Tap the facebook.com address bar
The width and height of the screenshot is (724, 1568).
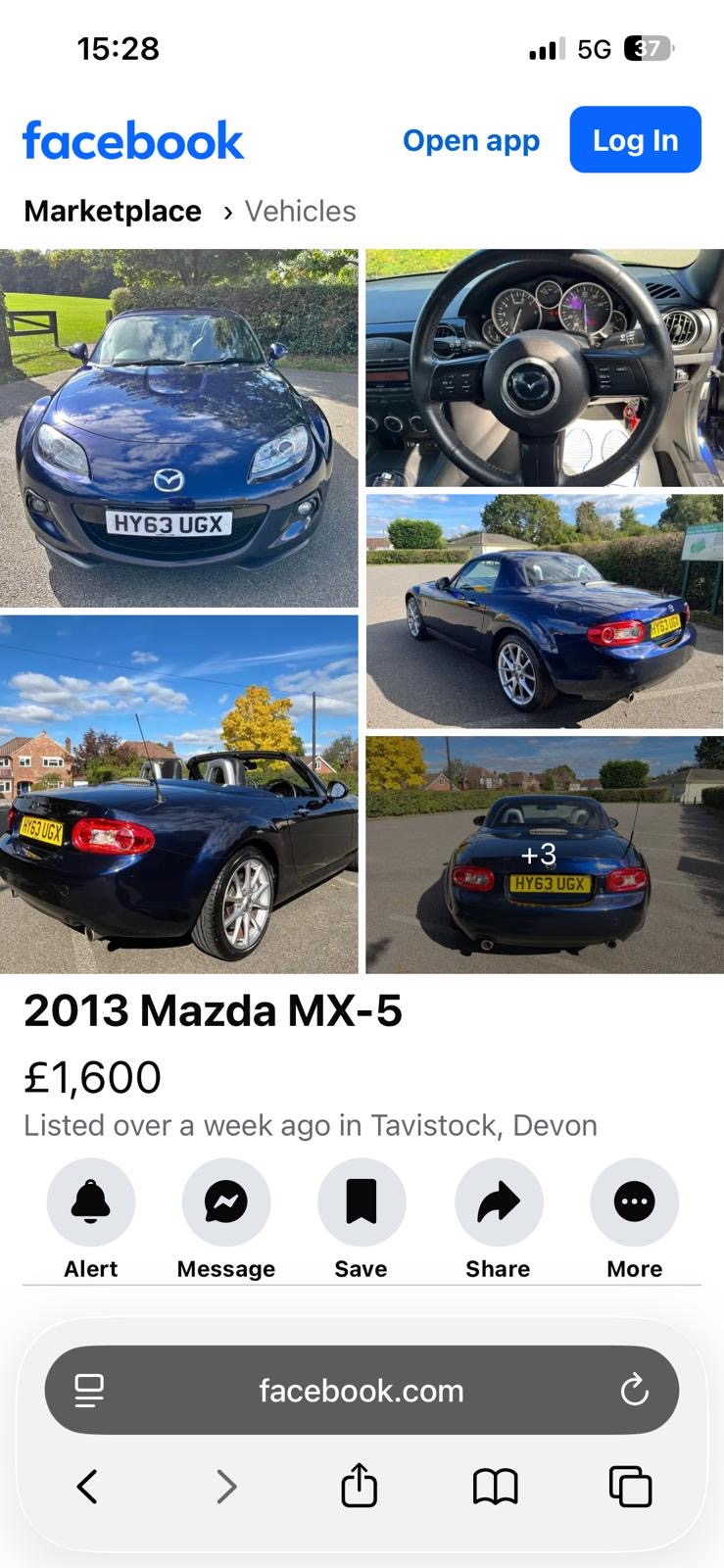[x=361, y=1391]
